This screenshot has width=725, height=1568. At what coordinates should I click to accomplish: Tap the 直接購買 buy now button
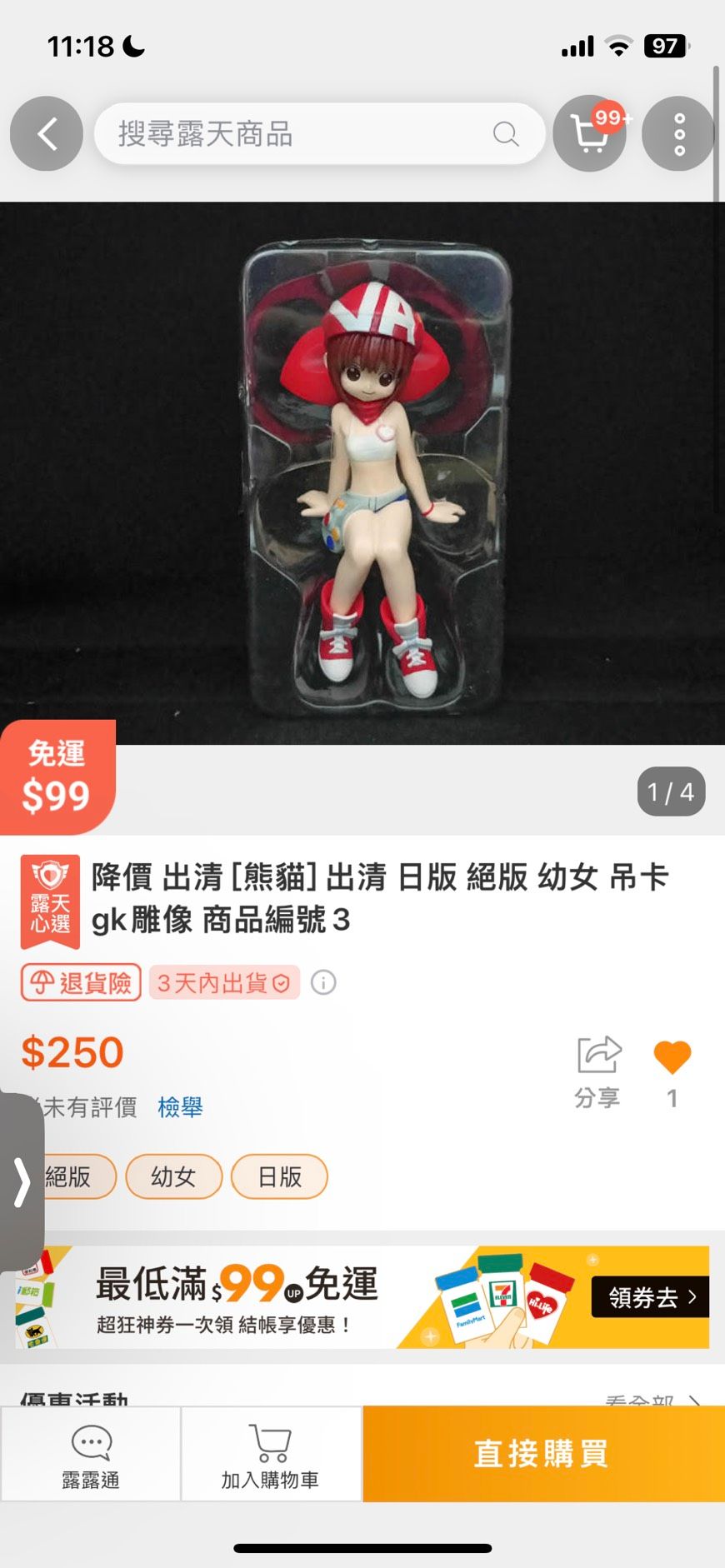[x=542, y=1454]
